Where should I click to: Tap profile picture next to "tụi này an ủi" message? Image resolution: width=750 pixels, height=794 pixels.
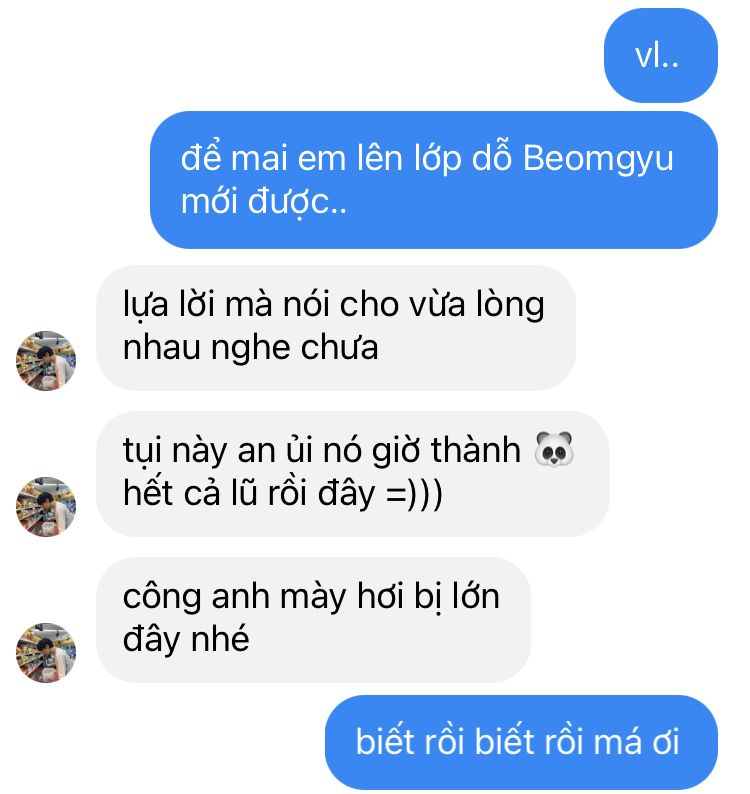pyautogui.click(x=46, y=507)
